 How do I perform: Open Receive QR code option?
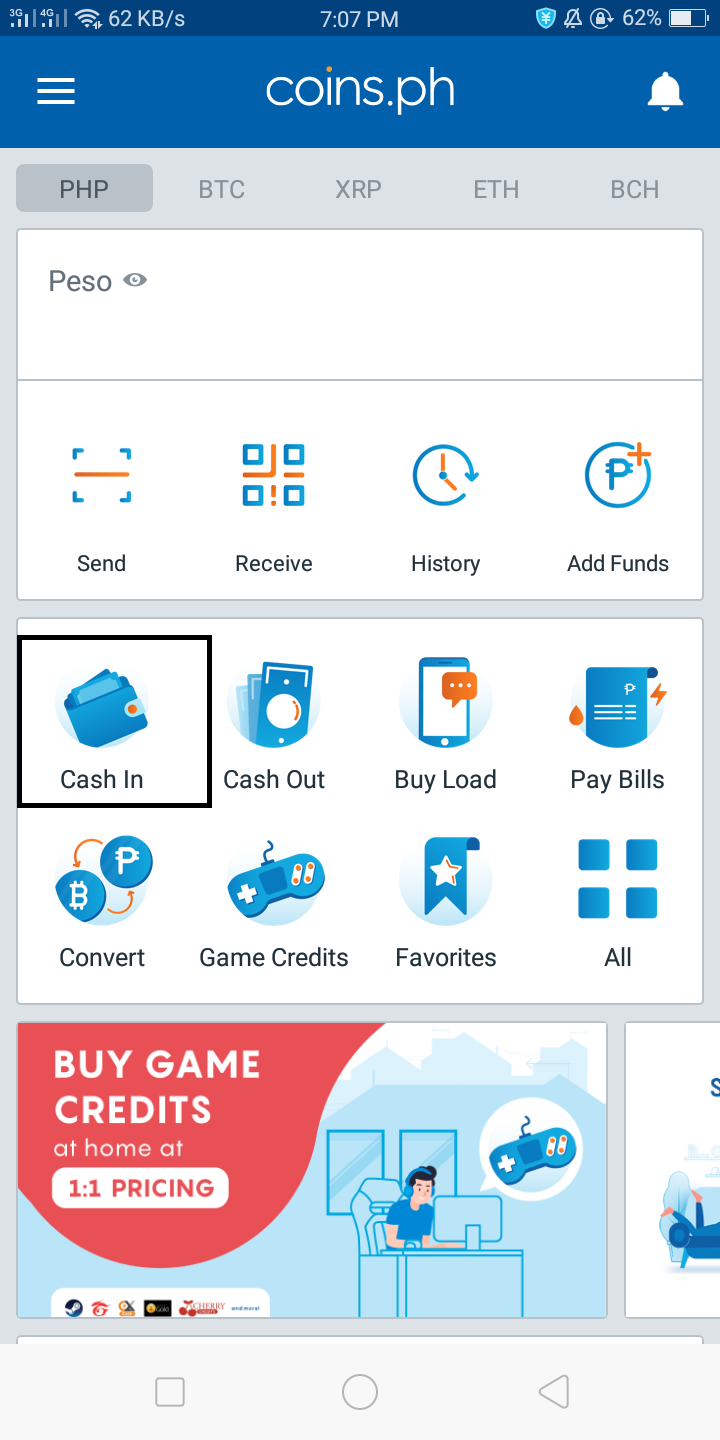[274, 505]
